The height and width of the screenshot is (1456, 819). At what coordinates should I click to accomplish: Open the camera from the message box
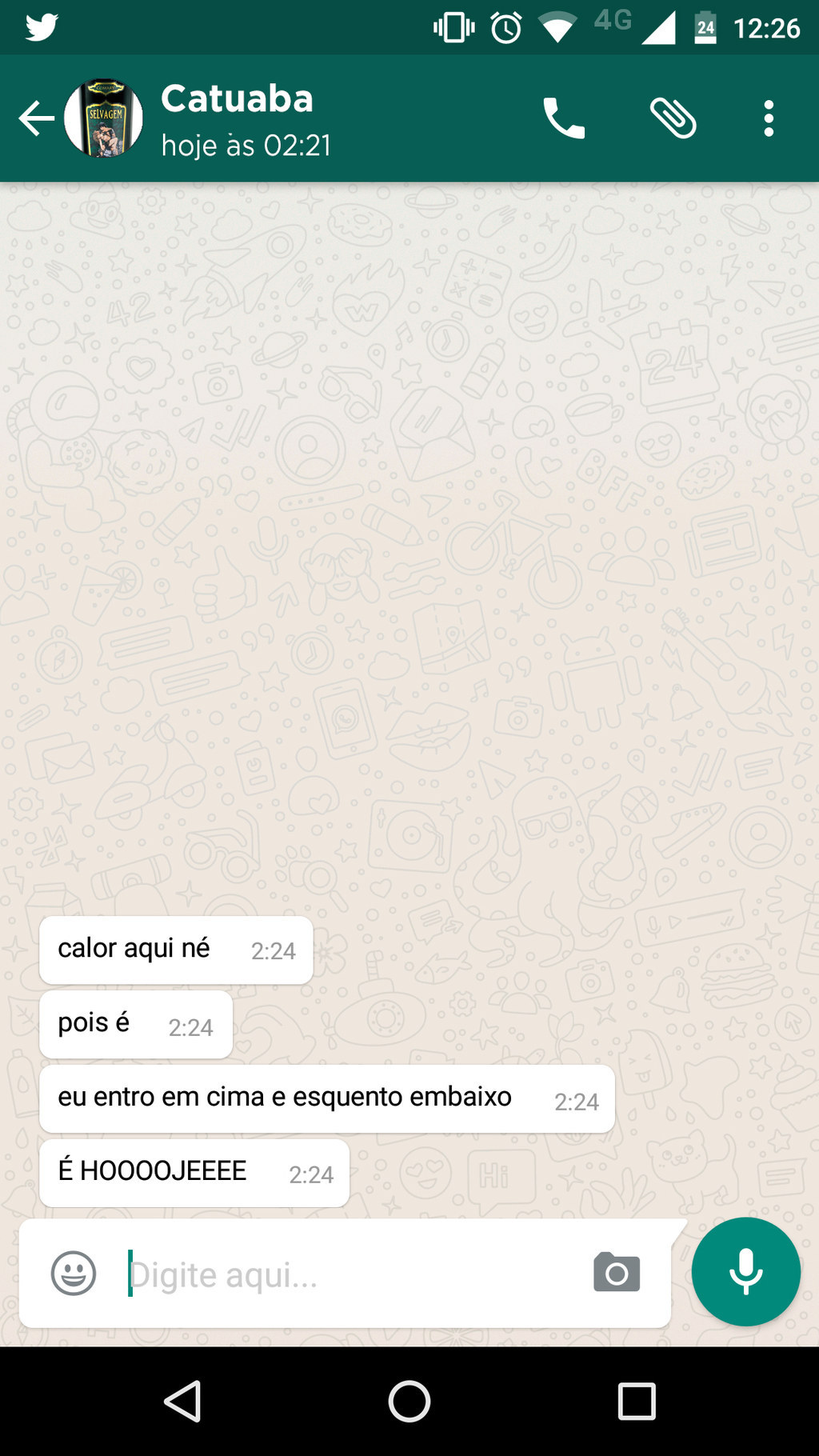pos(617,1272)
